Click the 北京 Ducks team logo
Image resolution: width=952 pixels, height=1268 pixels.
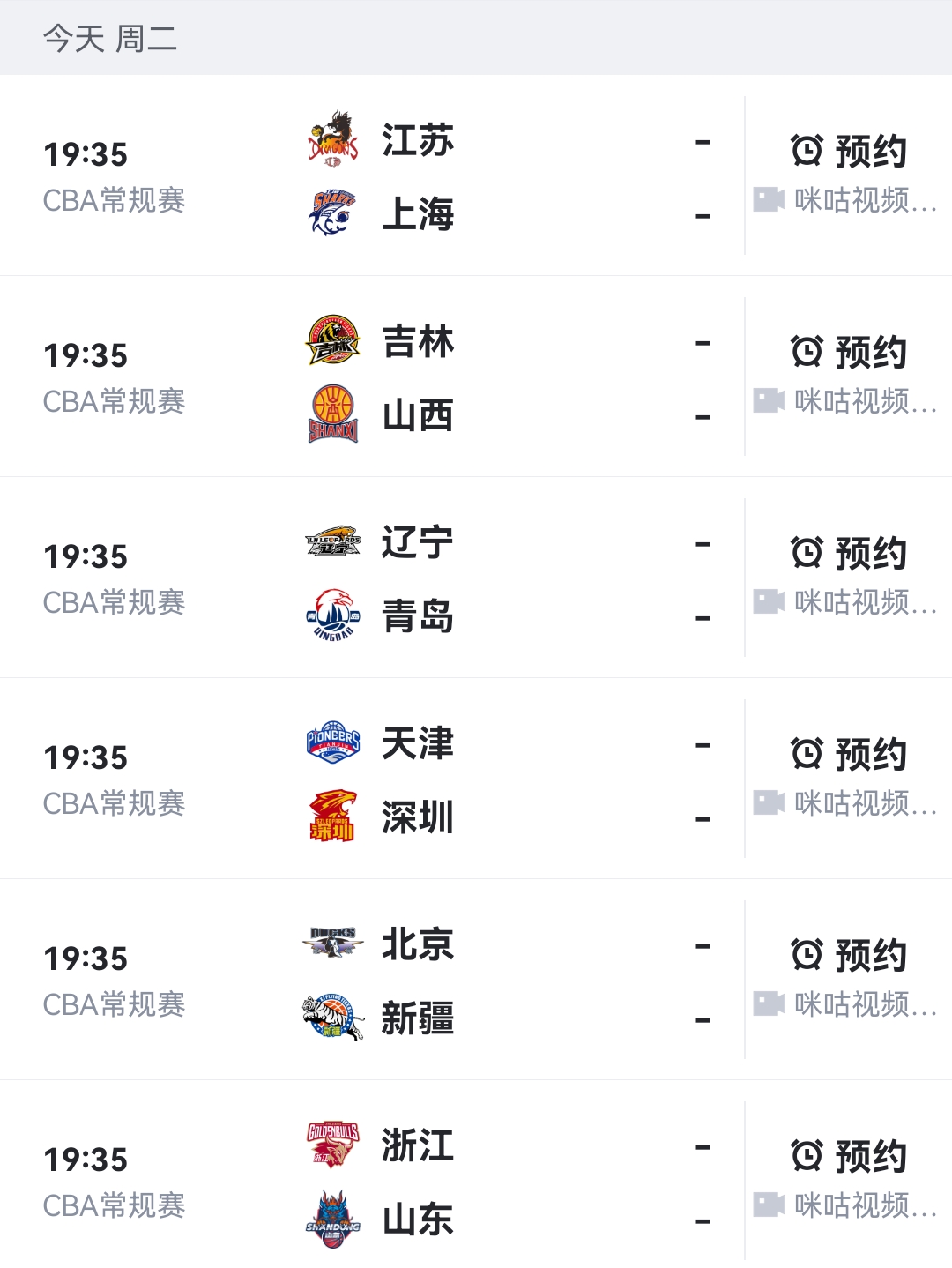click(333, 942)
